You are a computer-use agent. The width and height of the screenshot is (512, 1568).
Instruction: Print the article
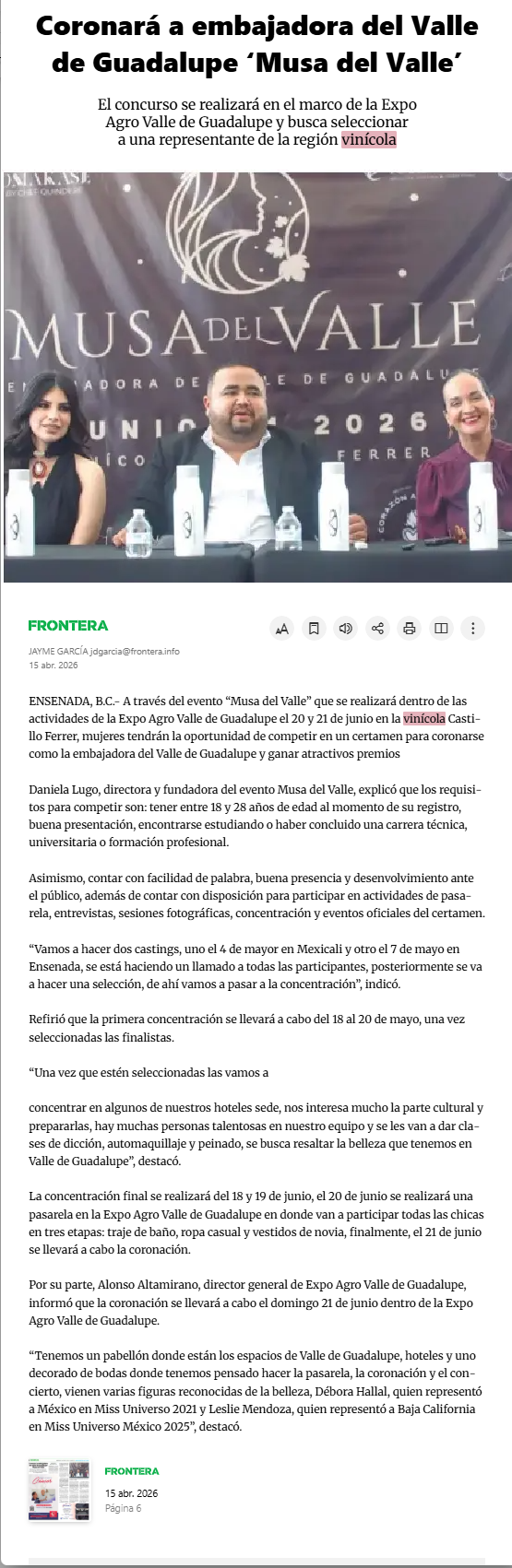point(410,629)
